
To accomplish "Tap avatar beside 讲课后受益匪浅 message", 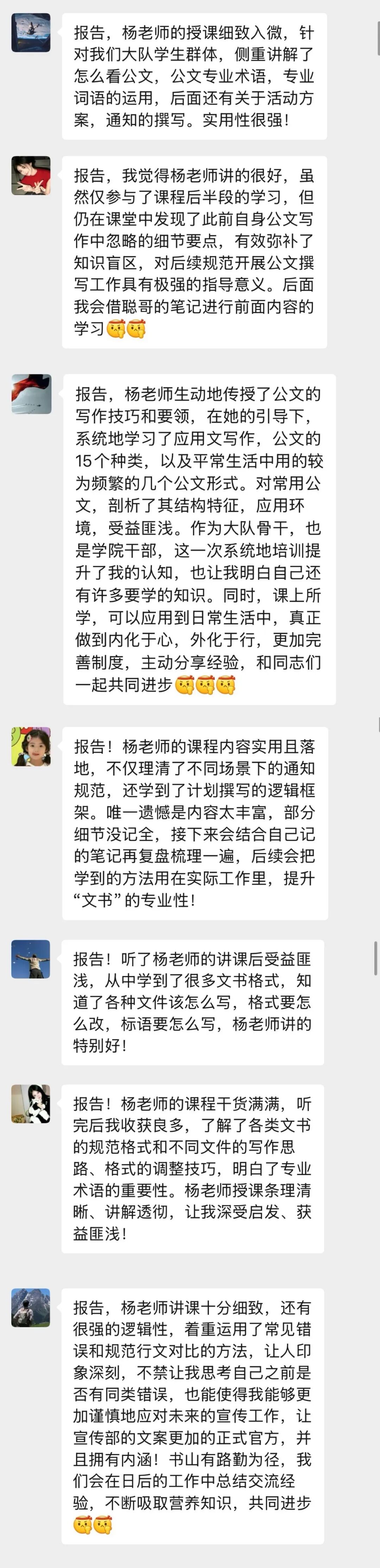I will pos(31,959).
